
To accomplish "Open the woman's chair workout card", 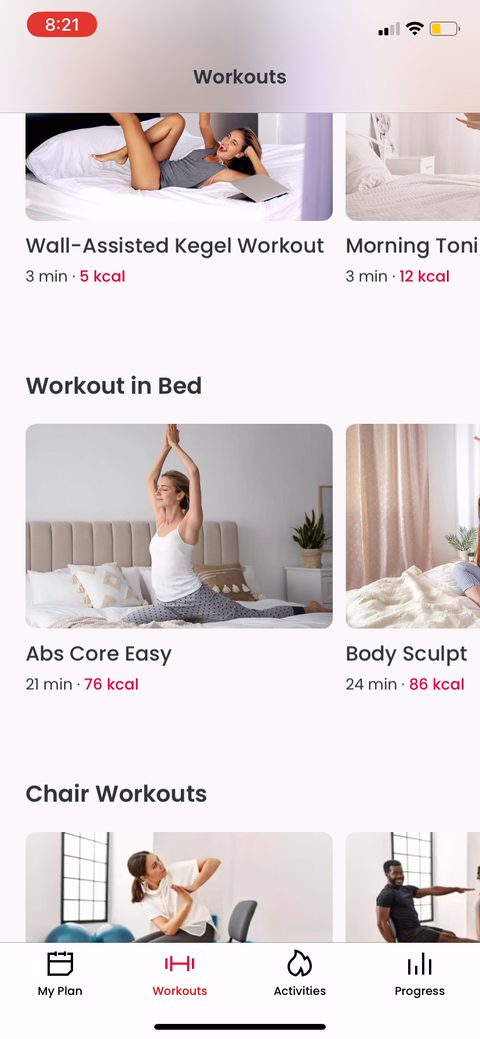I will [x=179, y=887].
